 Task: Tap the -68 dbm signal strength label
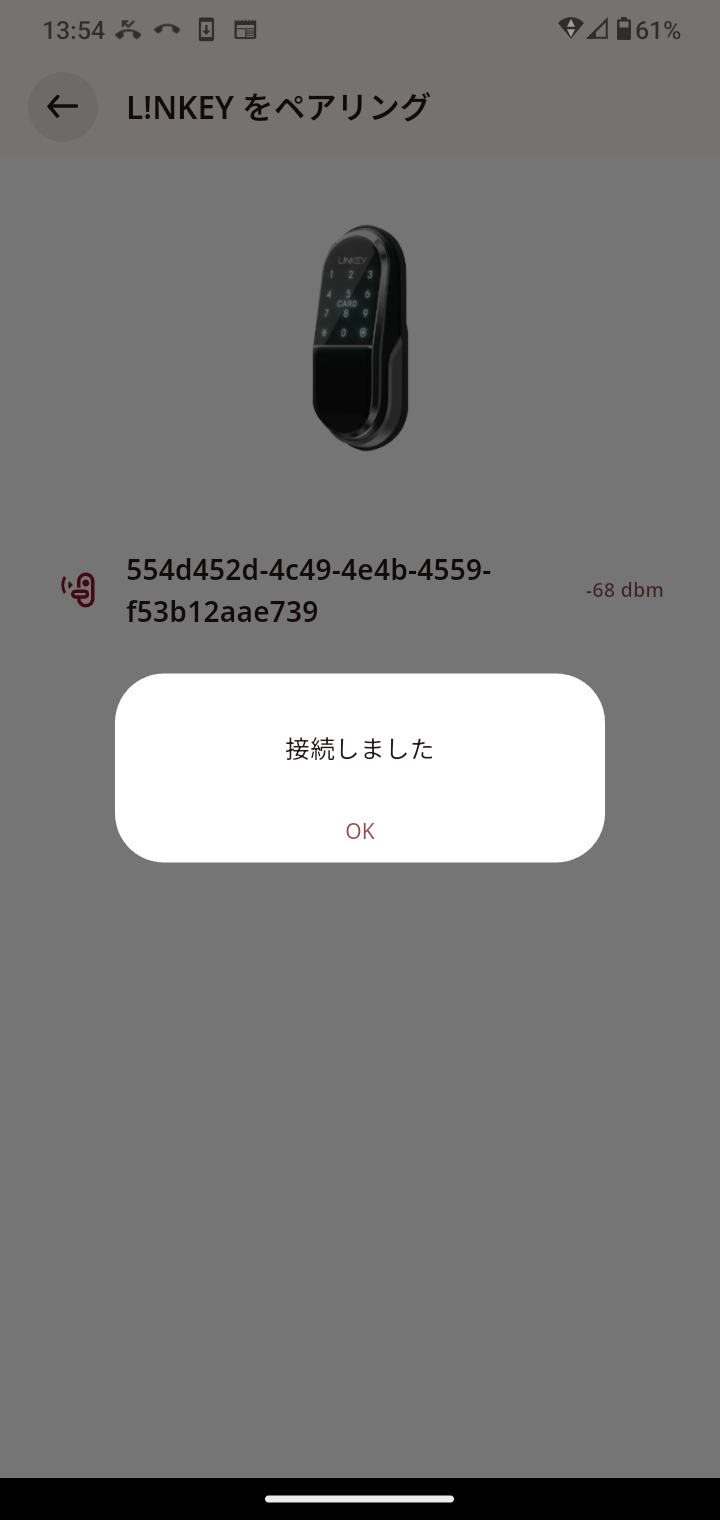click(x=624, y=590)
